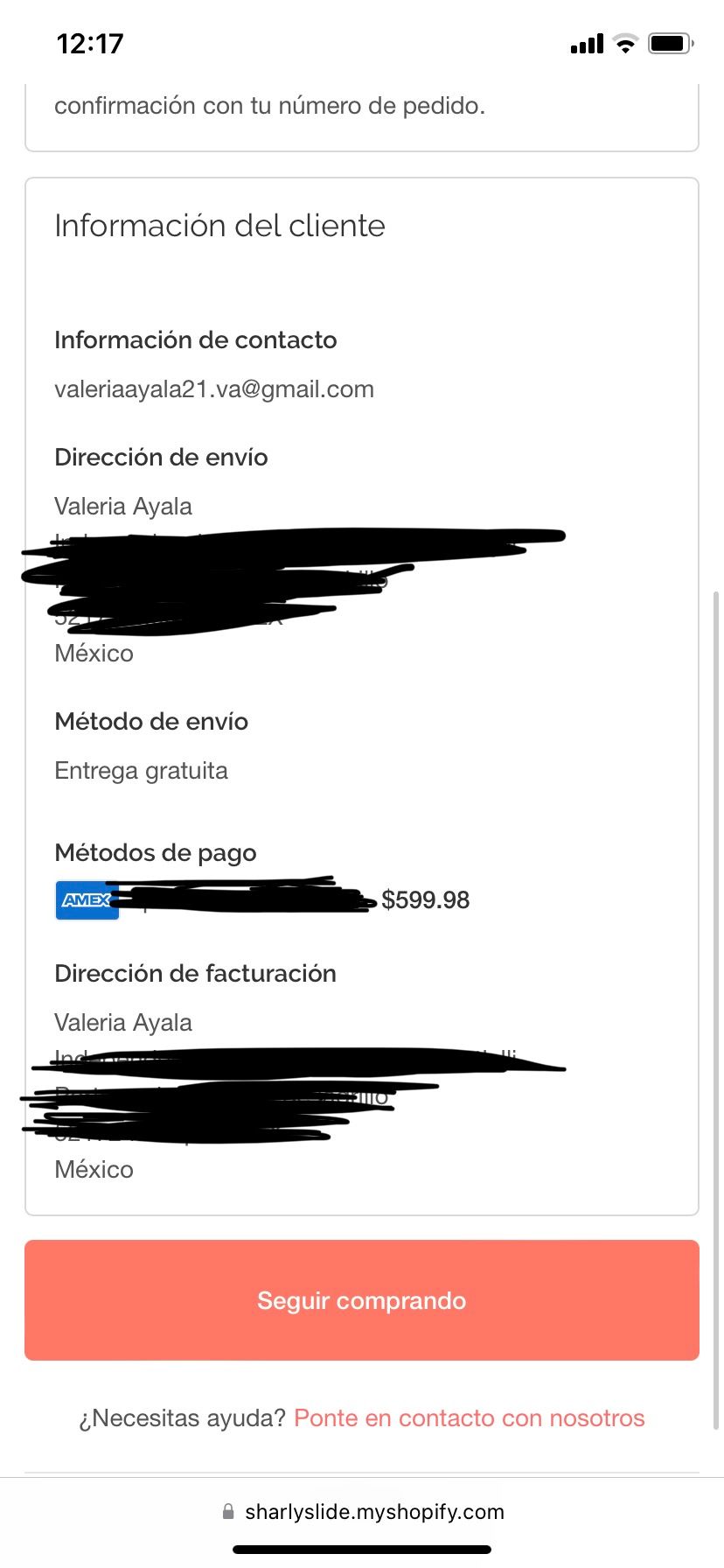Viewport: 724px width, 1568px height.
Task: Tap the sharlyslide.myshopify.com address bar
Action: point(363,1512)
